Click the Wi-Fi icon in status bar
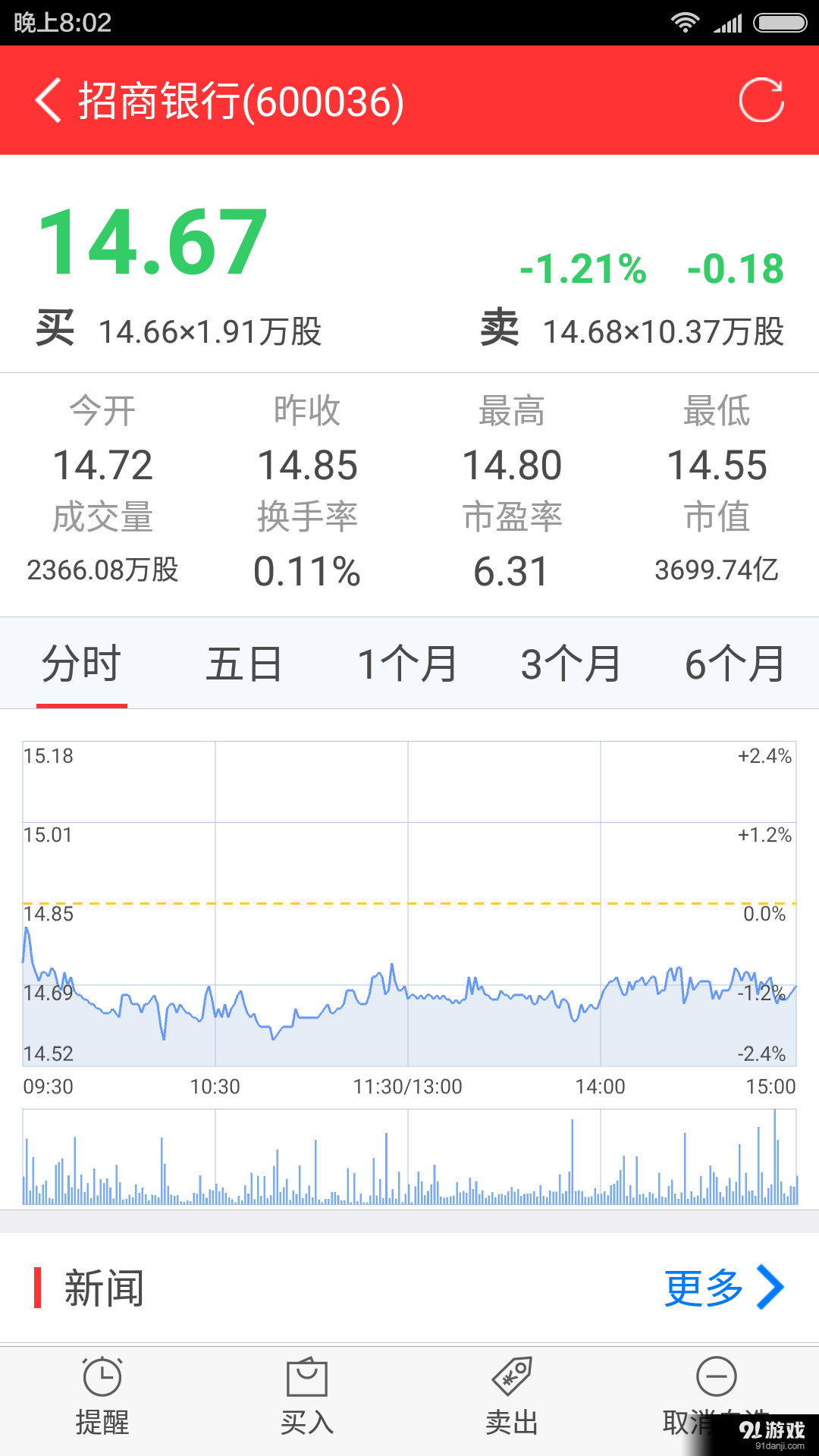 click(x=685, y=22)
